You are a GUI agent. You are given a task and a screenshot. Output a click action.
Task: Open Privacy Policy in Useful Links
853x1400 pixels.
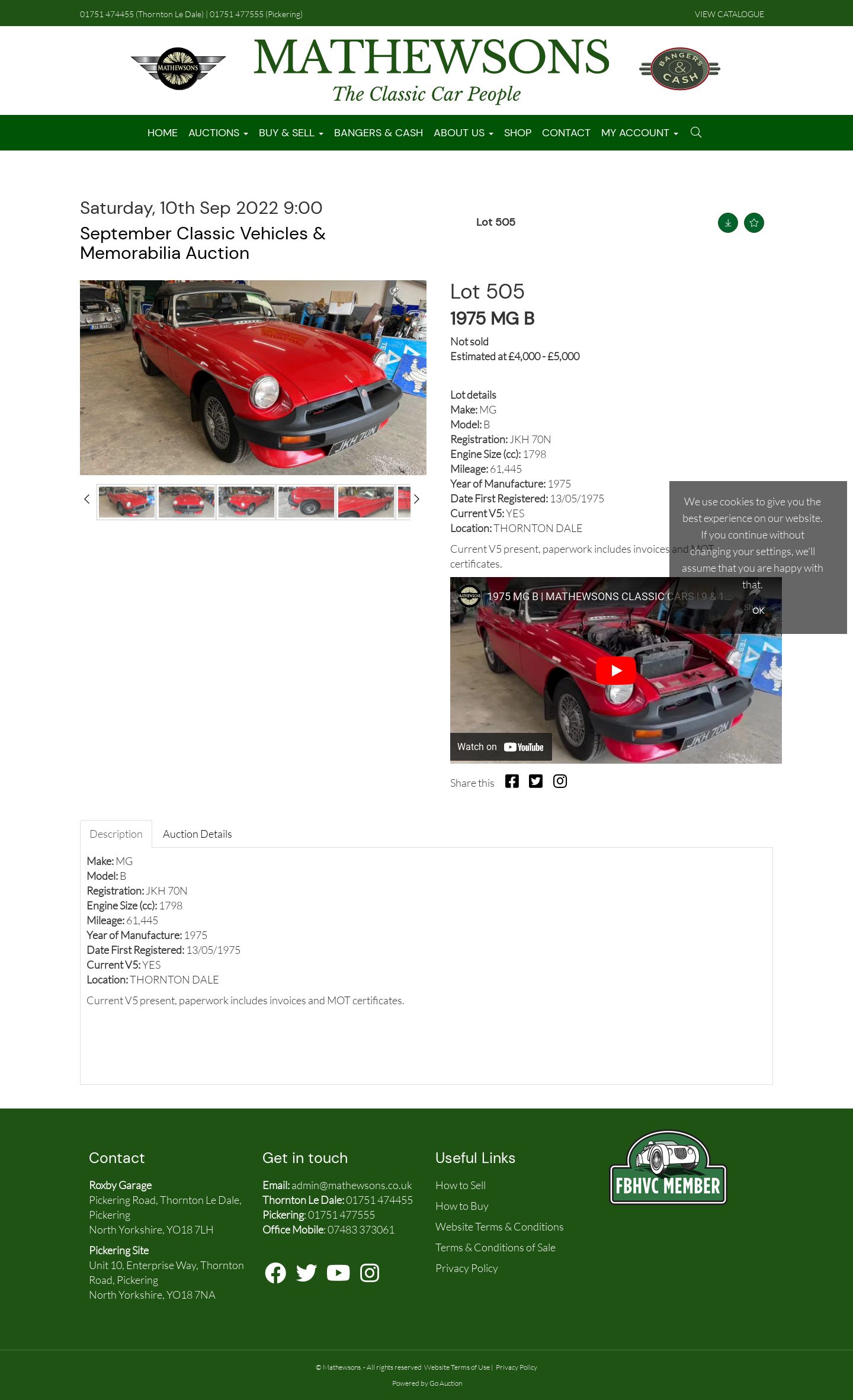(x=467, y=1268)
